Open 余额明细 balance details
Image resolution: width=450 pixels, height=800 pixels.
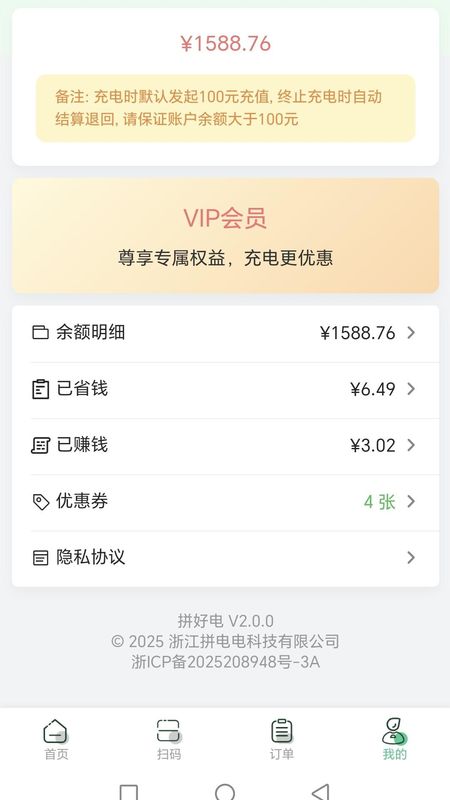[225, 333]
